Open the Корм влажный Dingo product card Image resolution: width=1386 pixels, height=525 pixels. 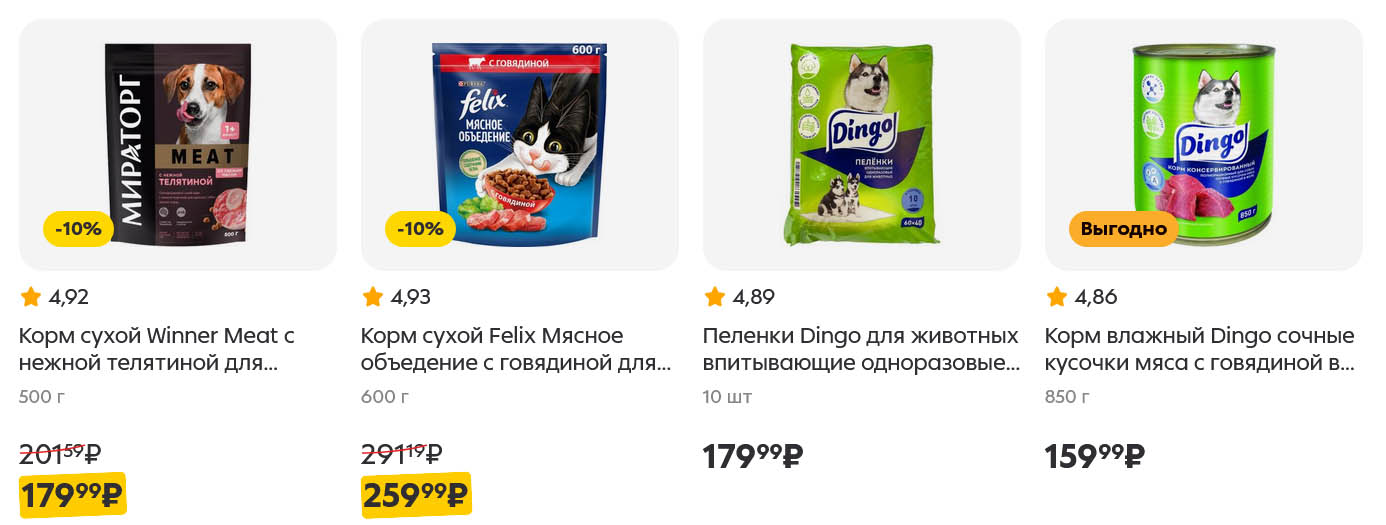(x=1203, y=145)
